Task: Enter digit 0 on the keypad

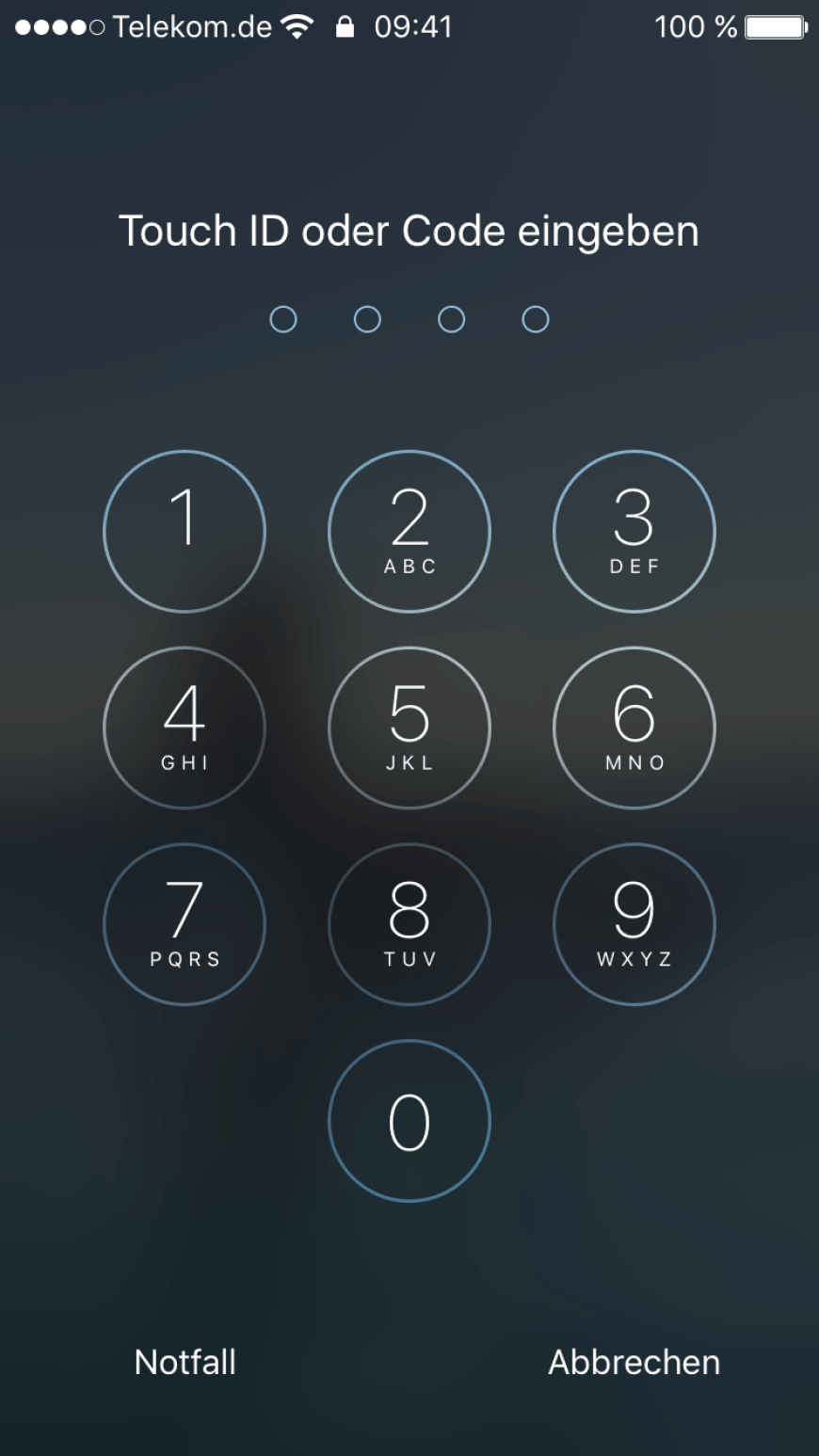Action: click(409, 1120)
